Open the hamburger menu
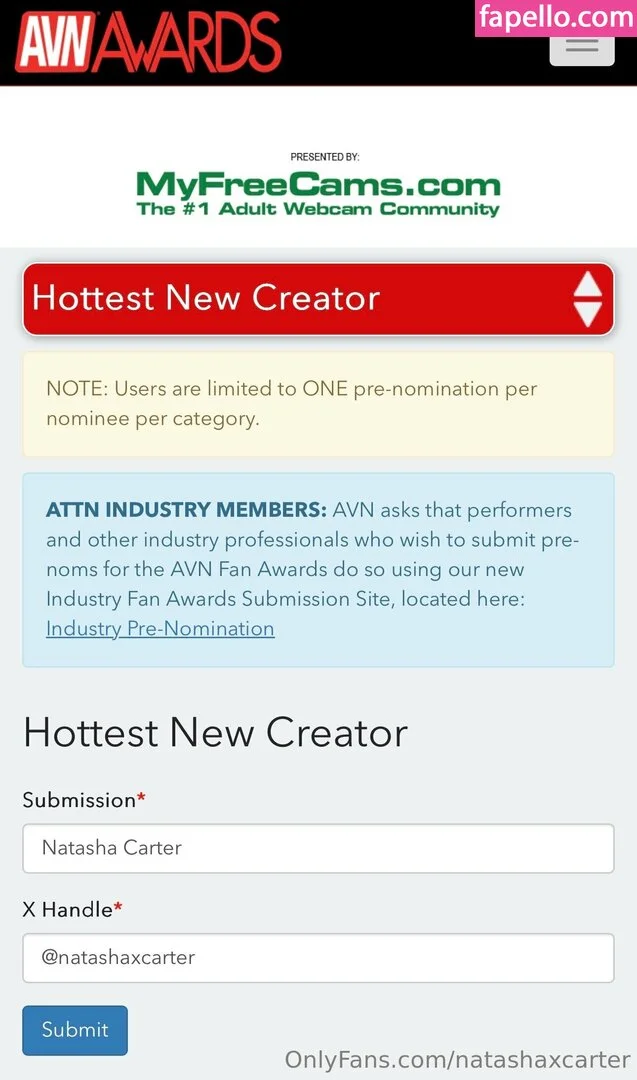637x1080 pixels. click(581, 46)
